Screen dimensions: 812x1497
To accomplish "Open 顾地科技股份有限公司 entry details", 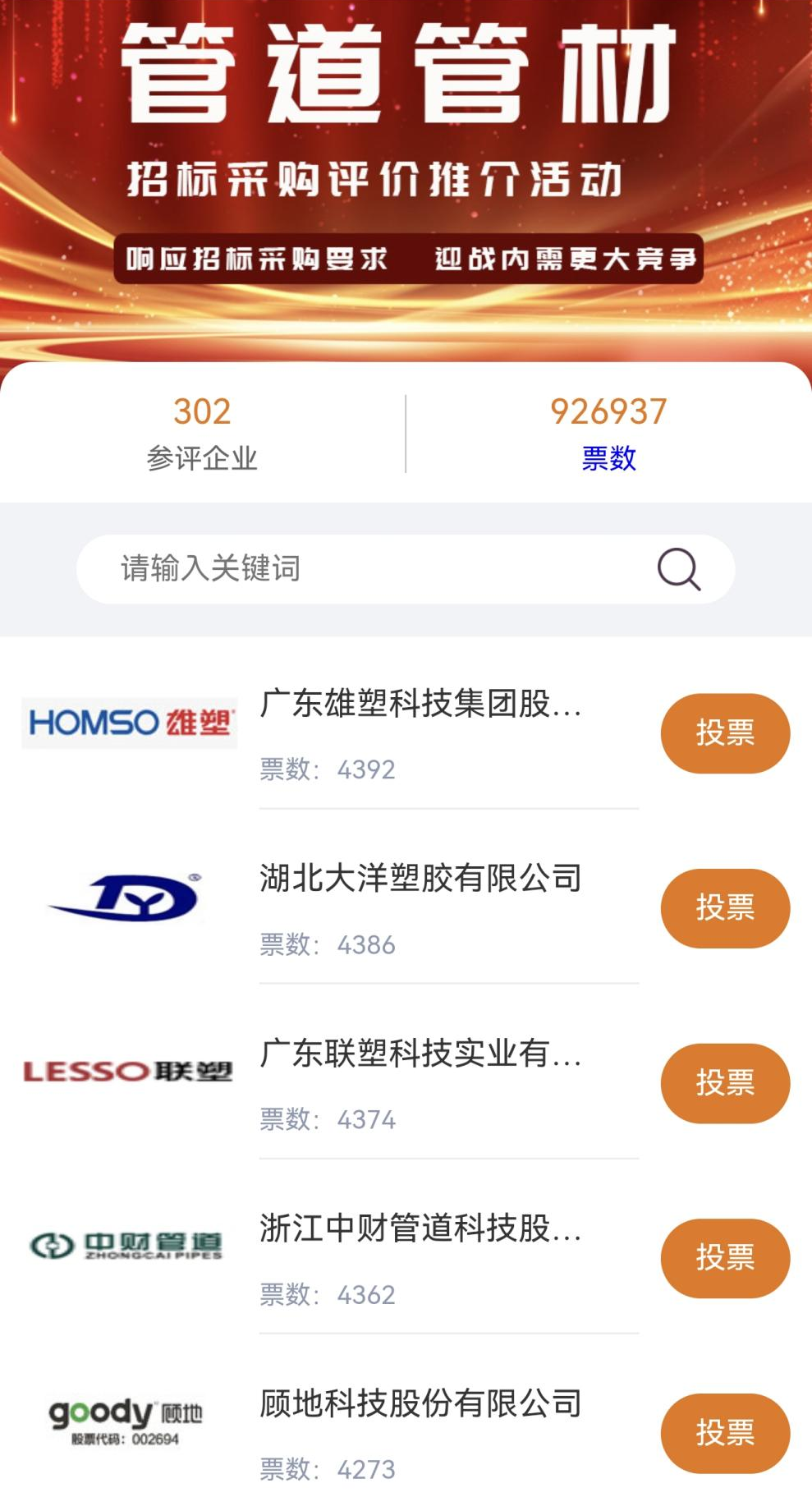I will 420,1403.
